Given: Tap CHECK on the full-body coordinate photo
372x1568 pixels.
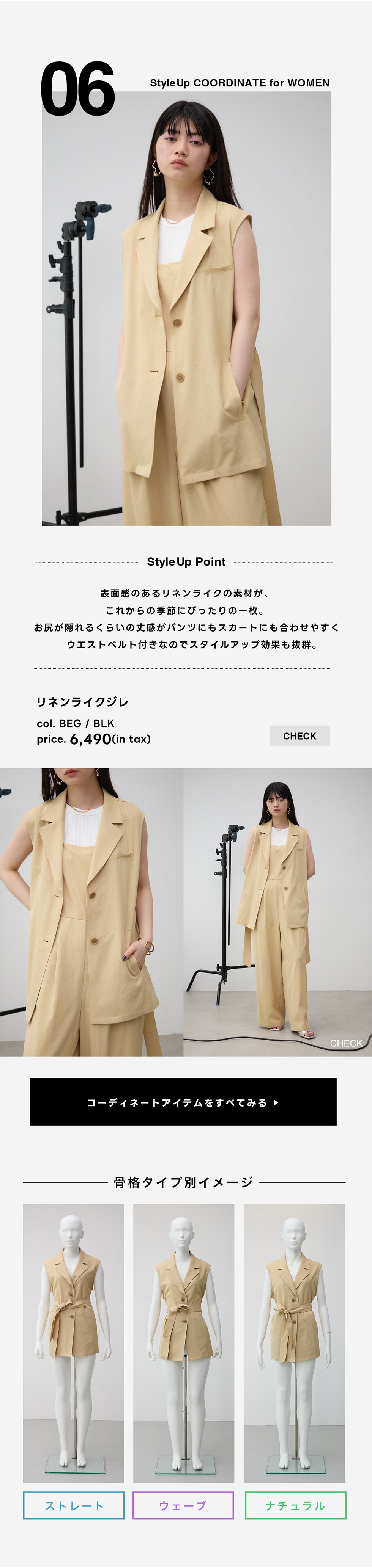Looking at the screenshot, I should coord(346,1043).
